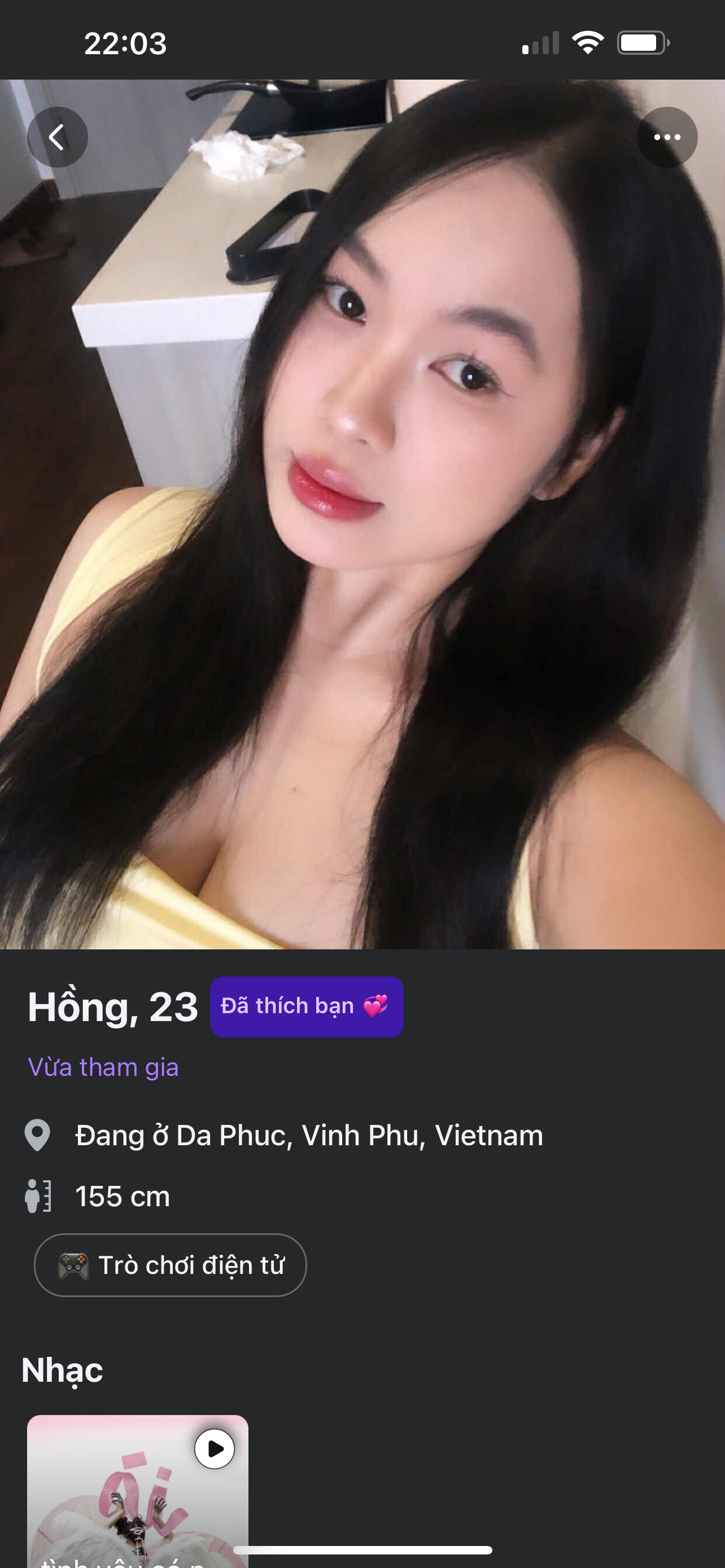Tap the Trò chơi điện tử interest chip
725x1568 pixels.
(171, 1265)
